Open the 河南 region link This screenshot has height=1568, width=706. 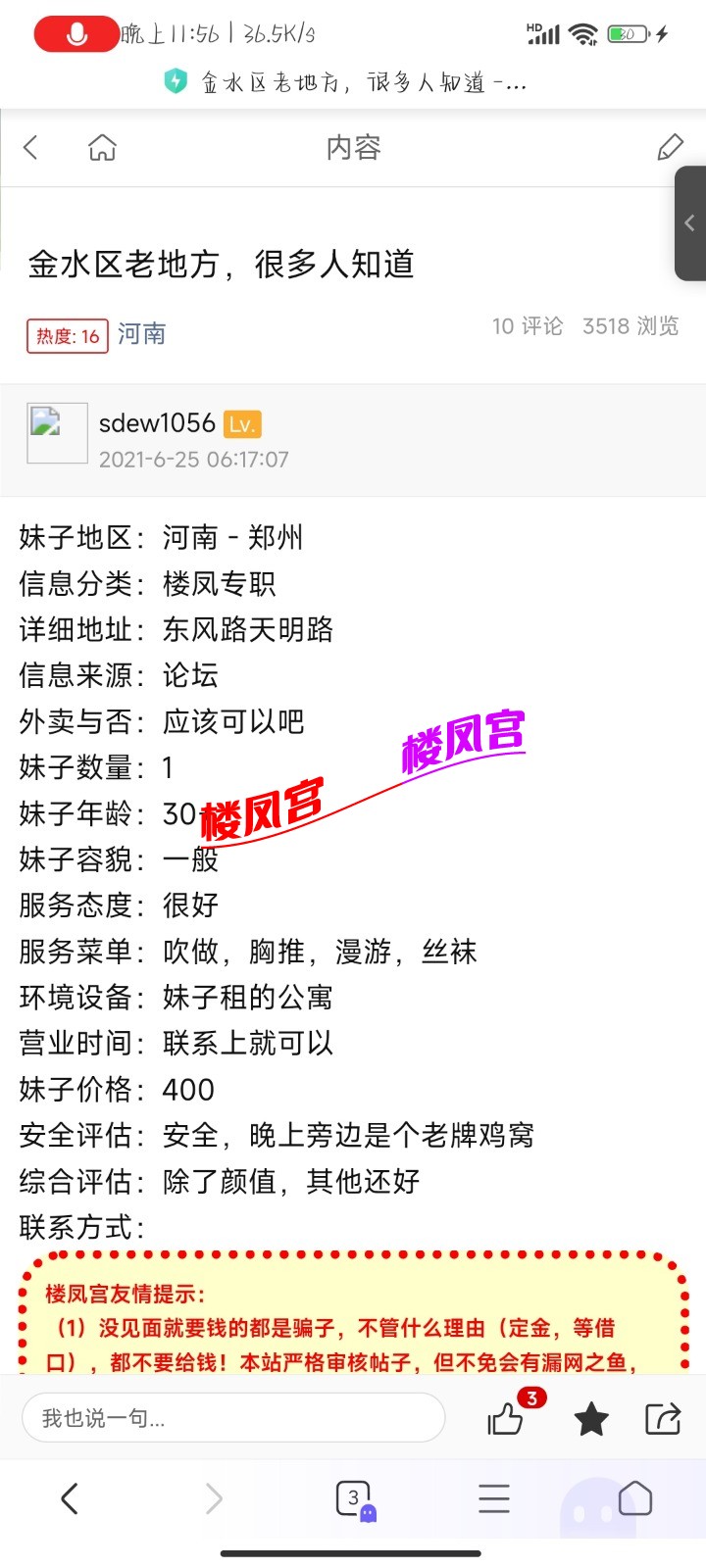coord(141,334)
